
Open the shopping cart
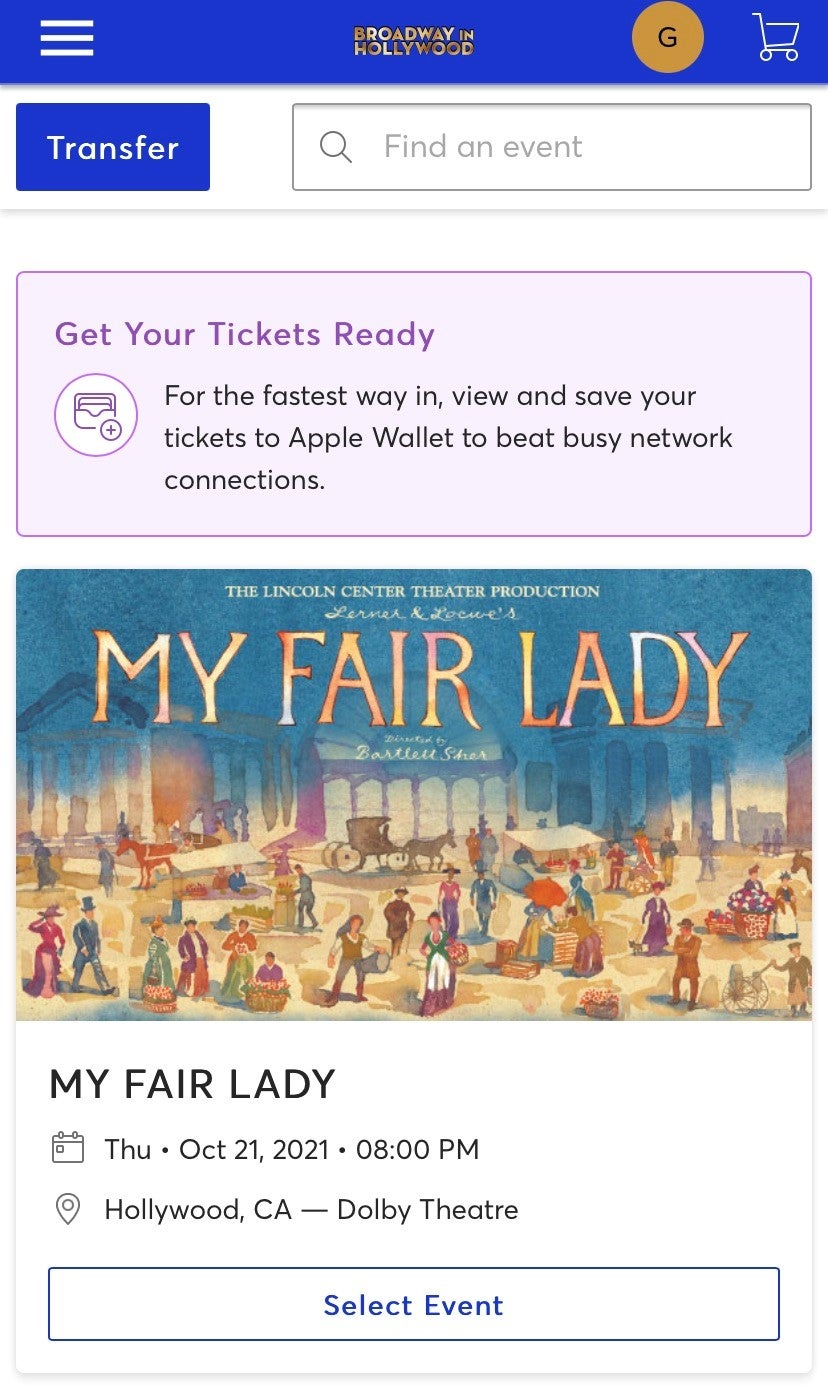point(775,38)
